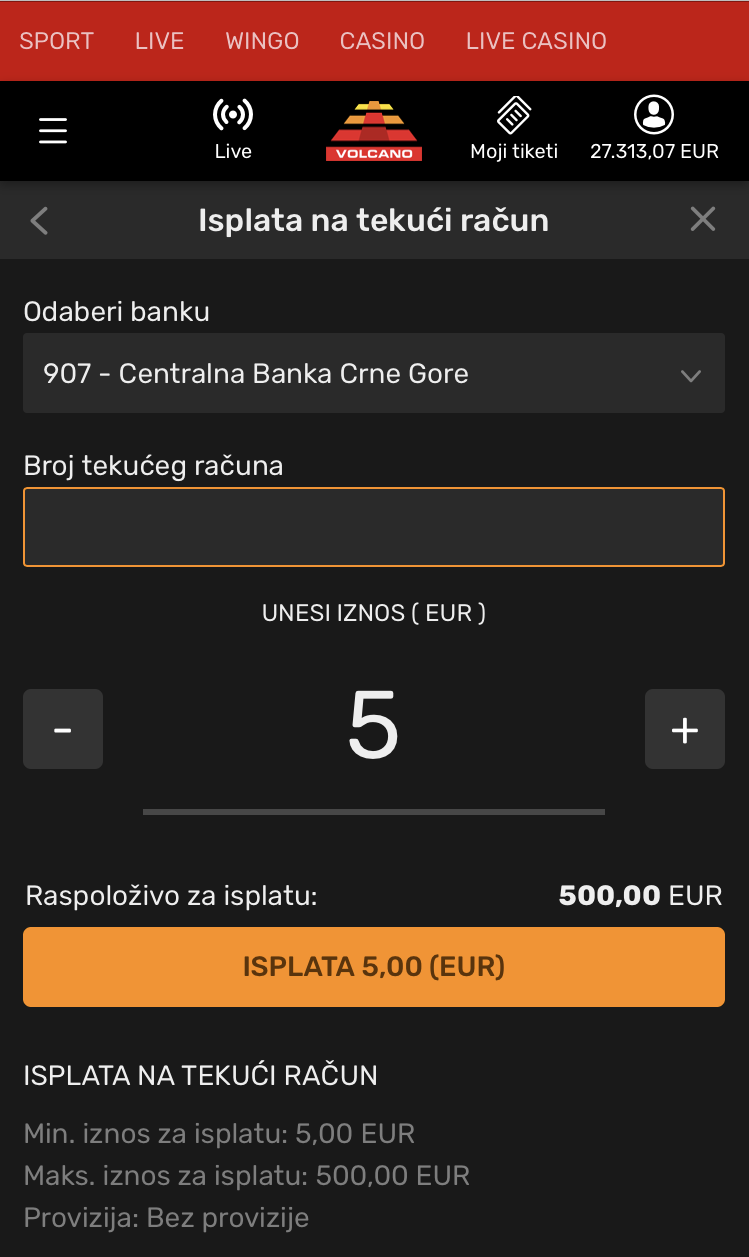Open Live broadcast icon in header
This screenshot has height=1257, width=749.
point(233,130)
